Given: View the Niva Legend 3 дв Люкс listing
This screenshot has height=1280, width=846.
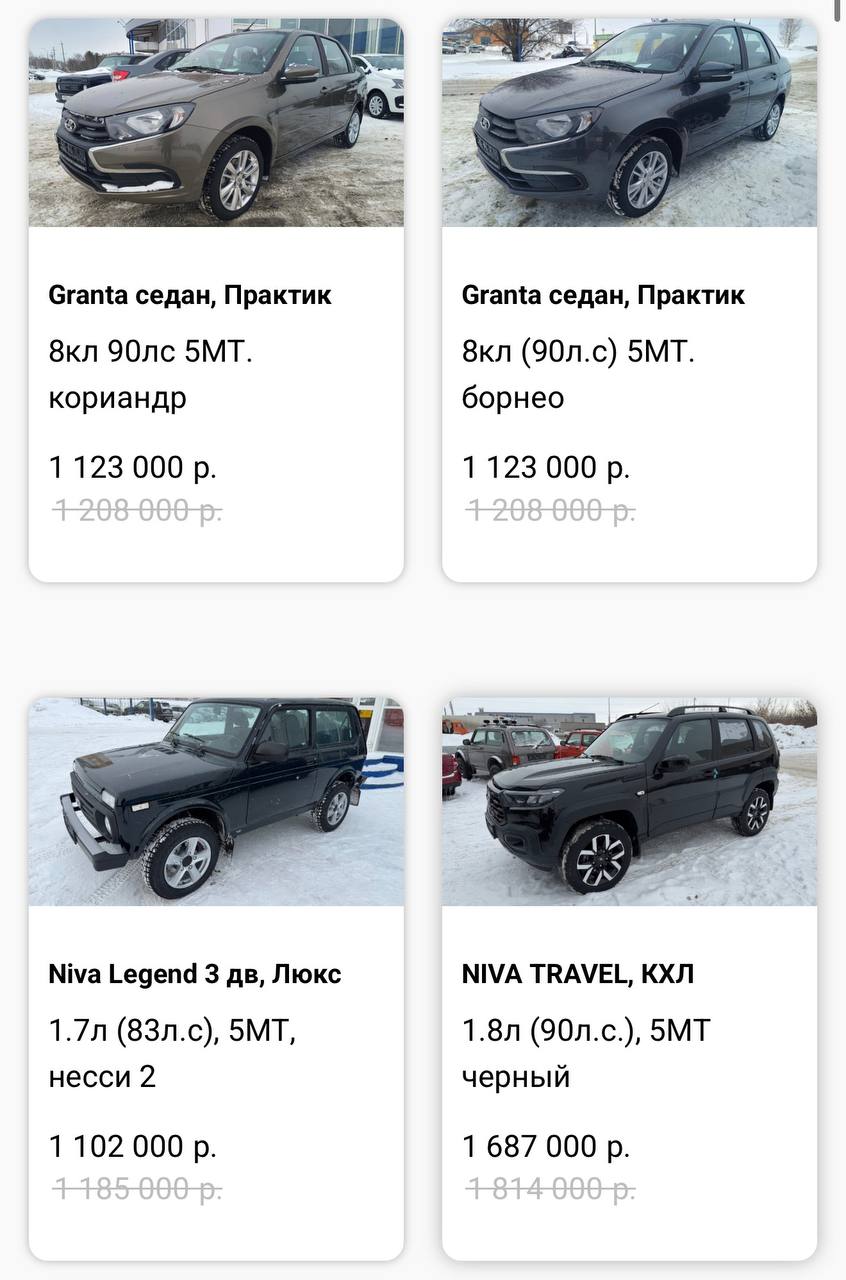Looking at the screenshot, I should [216, 978].
